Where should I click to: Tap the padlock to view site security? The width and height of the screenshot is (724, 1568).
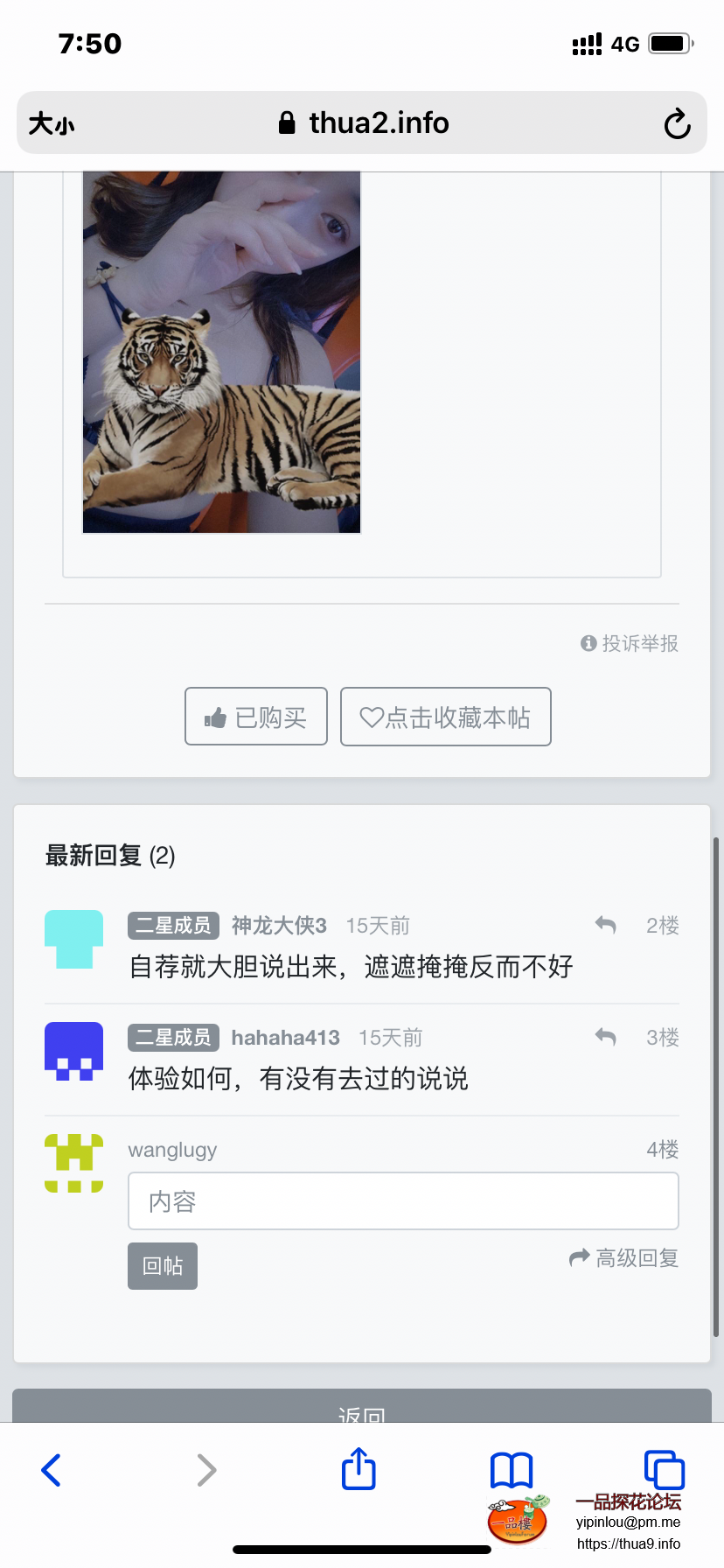[286, 123]
